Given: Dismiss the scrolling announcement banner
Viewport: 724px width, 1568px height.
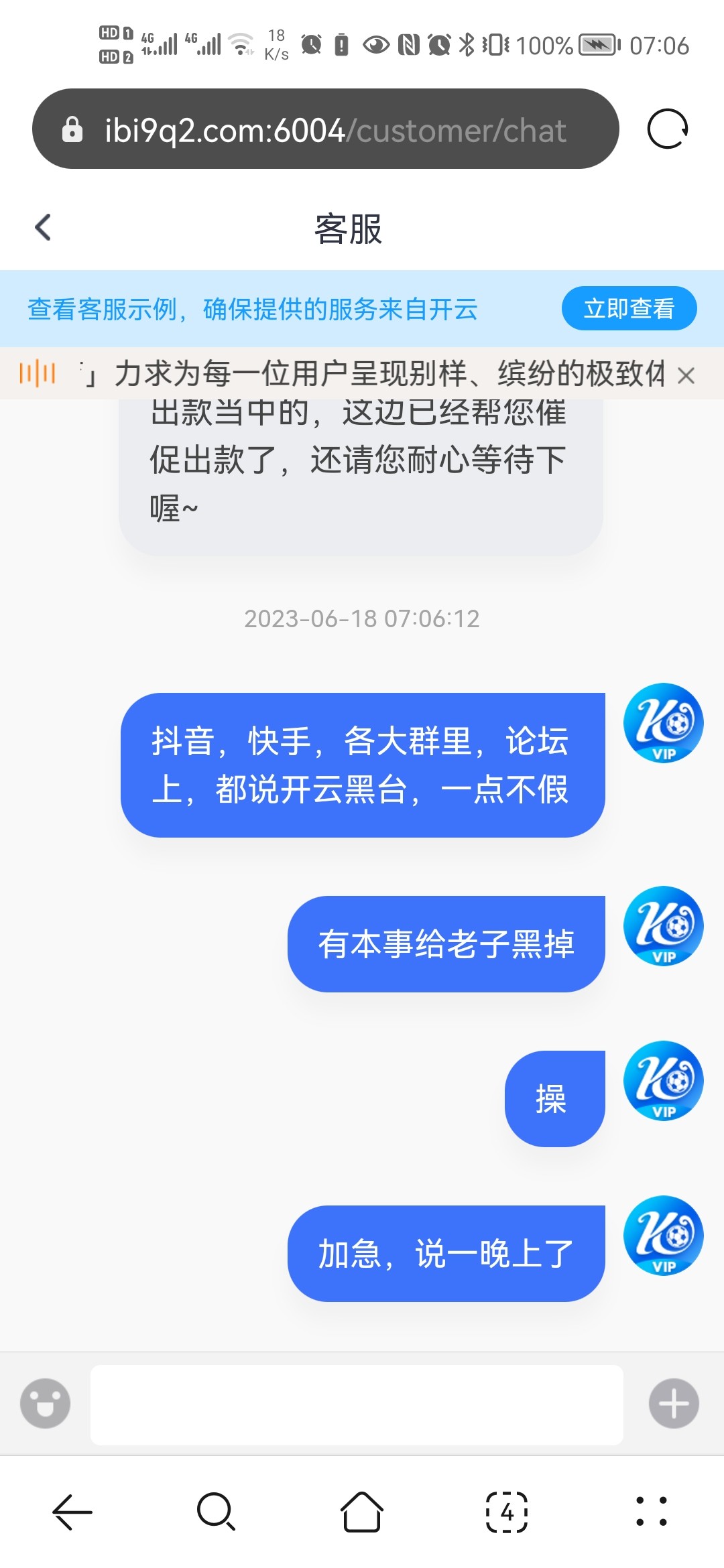Looking at the screenshot, I should (686, 375).
